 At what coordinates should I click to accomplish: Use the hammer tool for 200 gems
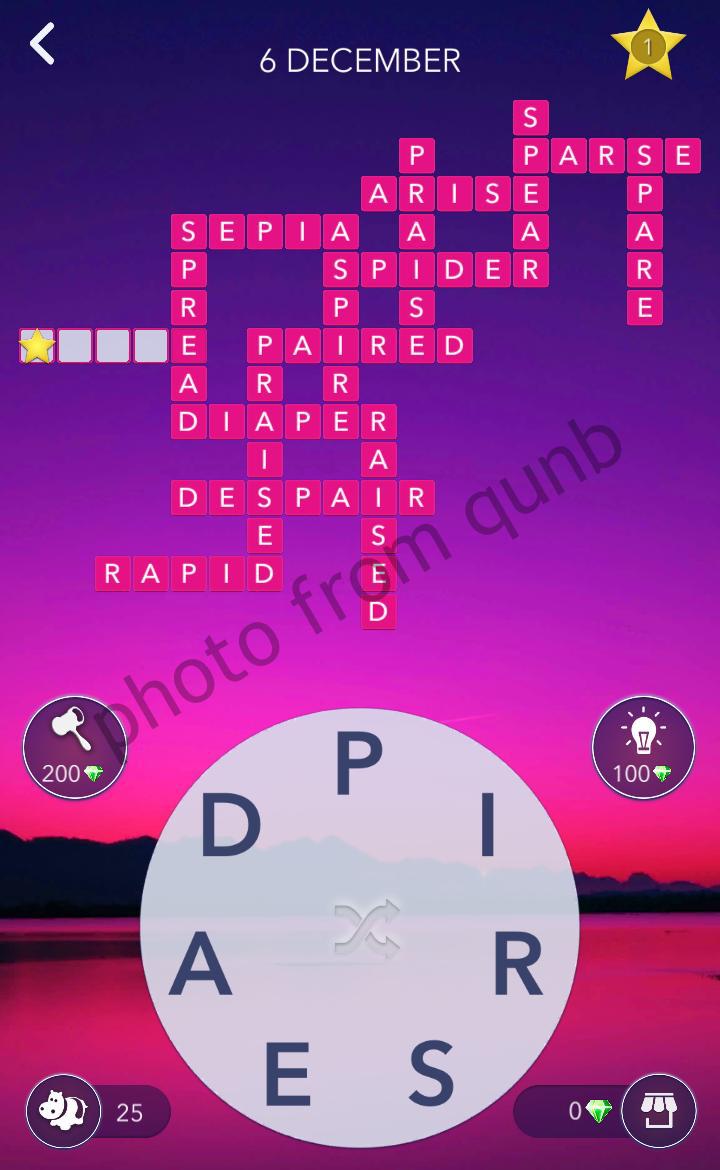pyautogui.click(x=74, y=747)
